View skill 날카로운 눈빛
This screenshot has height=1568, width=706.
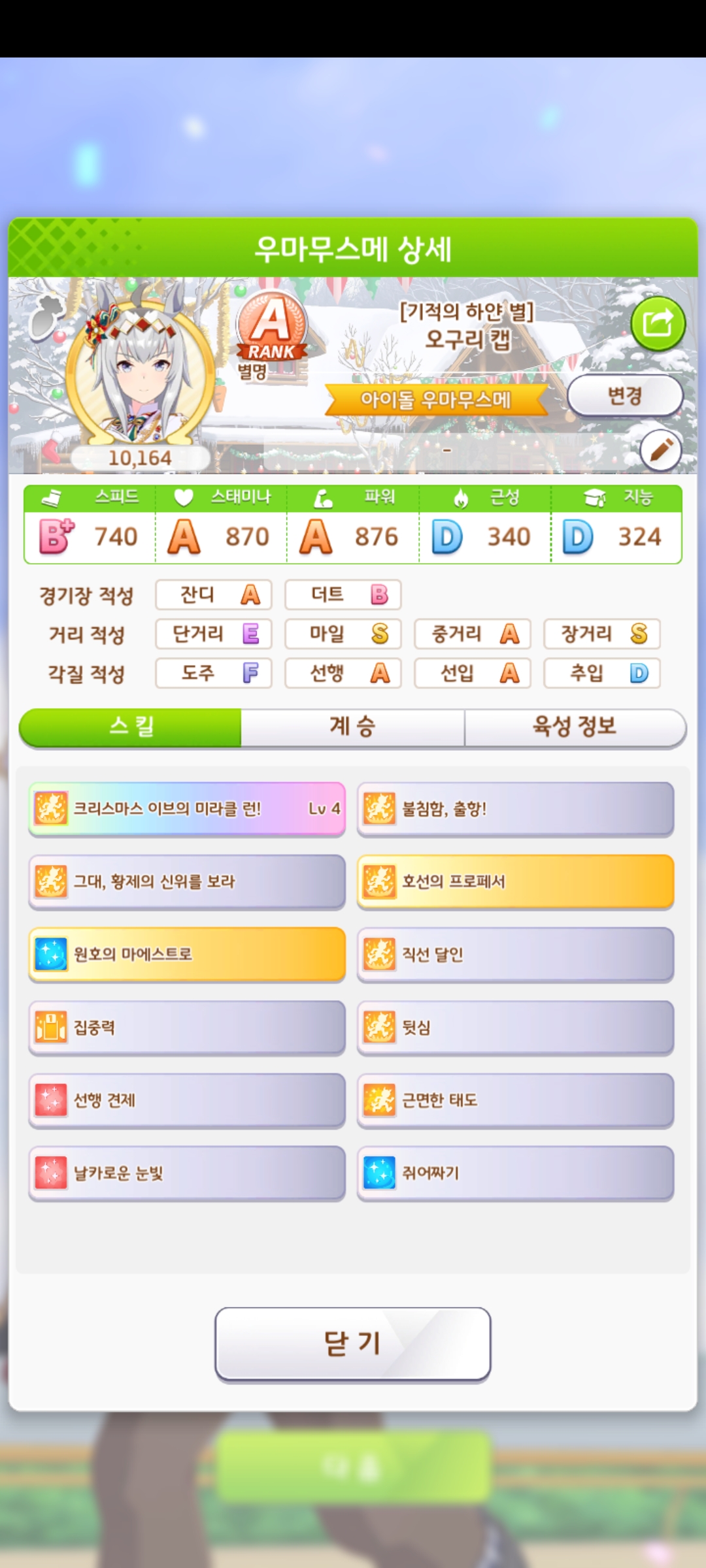[x=187, y=1173]
